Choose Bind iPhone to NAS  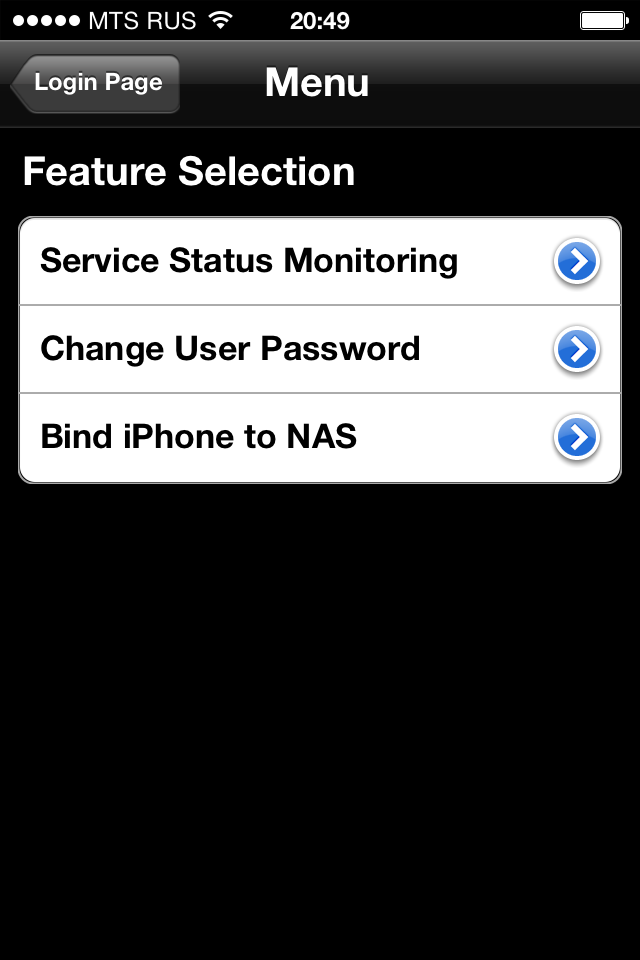(319, 438)
